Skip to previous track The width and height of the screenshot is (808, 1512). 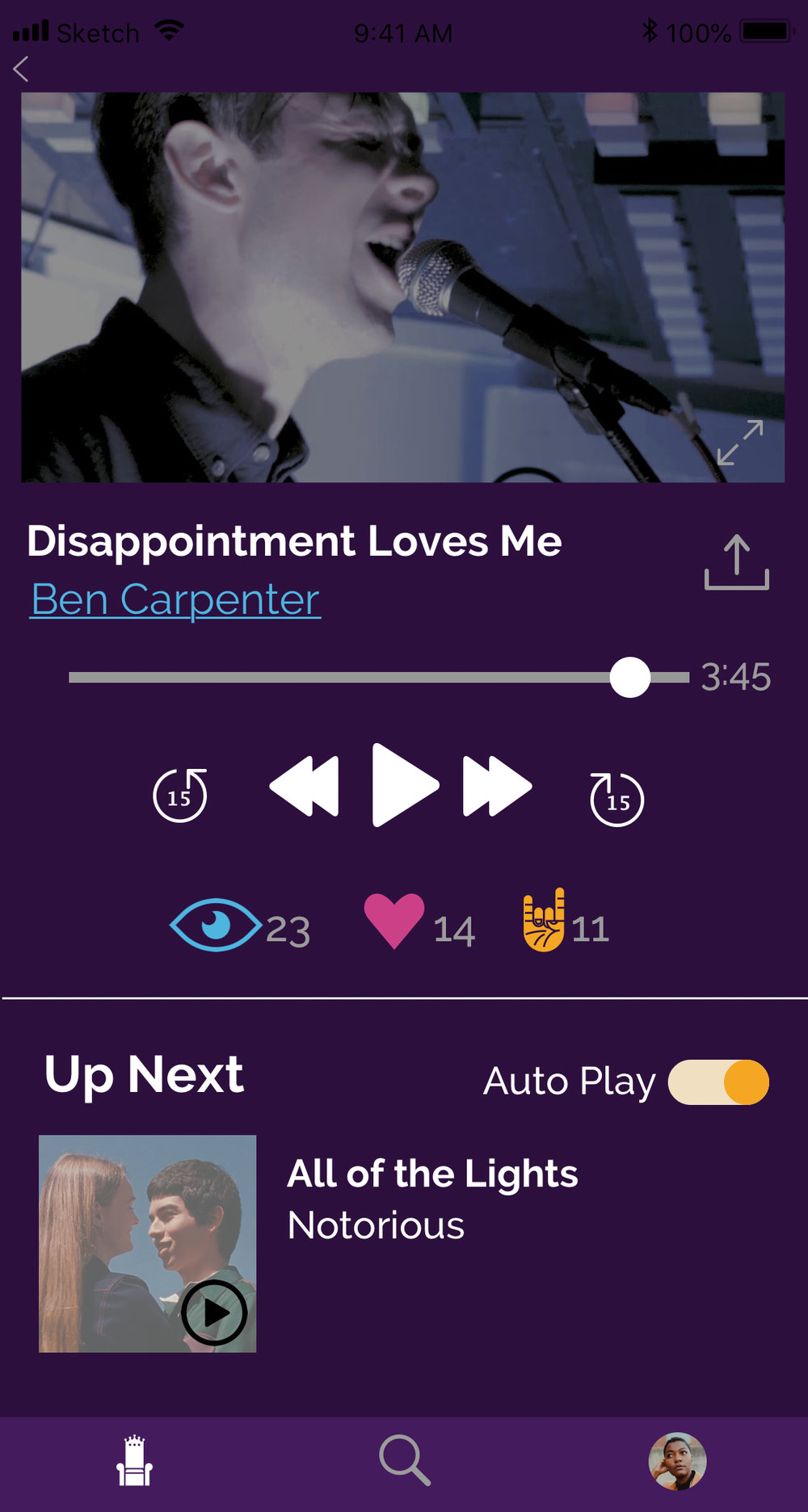[x=304, y=786]
